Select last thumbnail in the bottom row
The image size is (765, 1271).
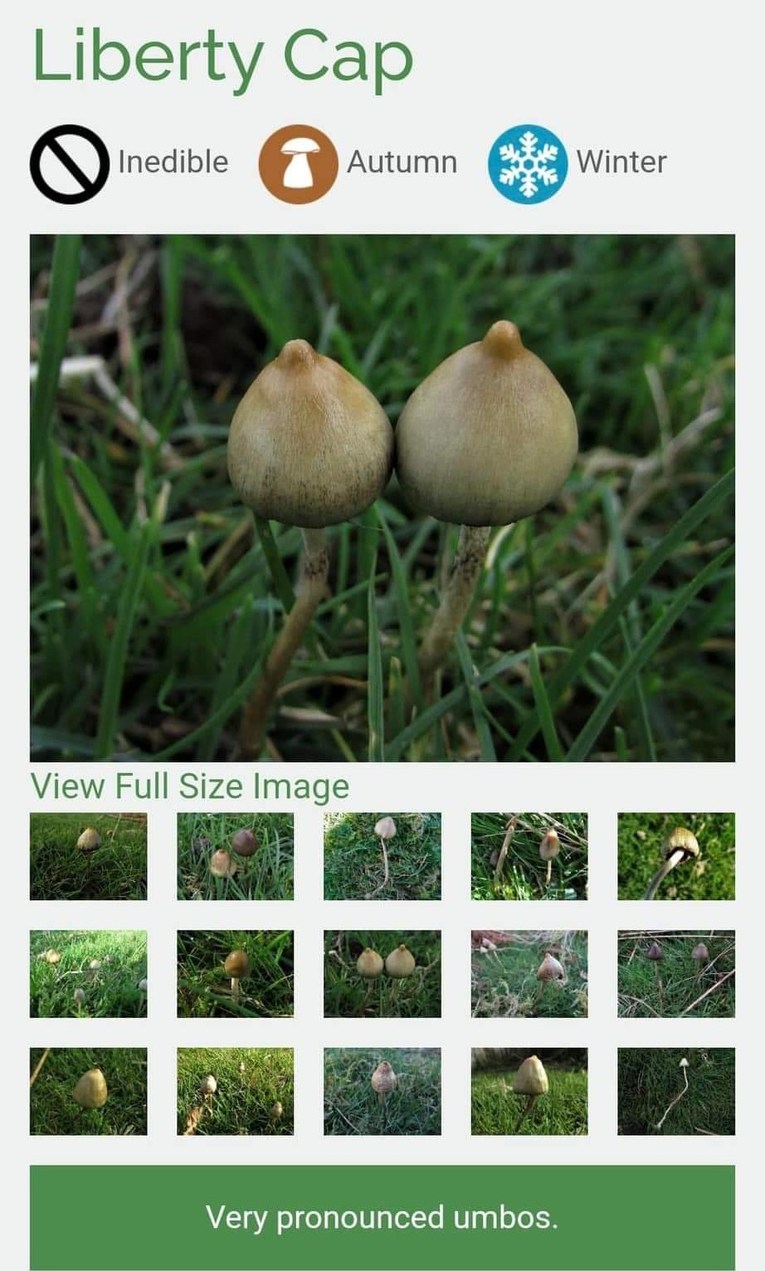[x=676, y=1091]
